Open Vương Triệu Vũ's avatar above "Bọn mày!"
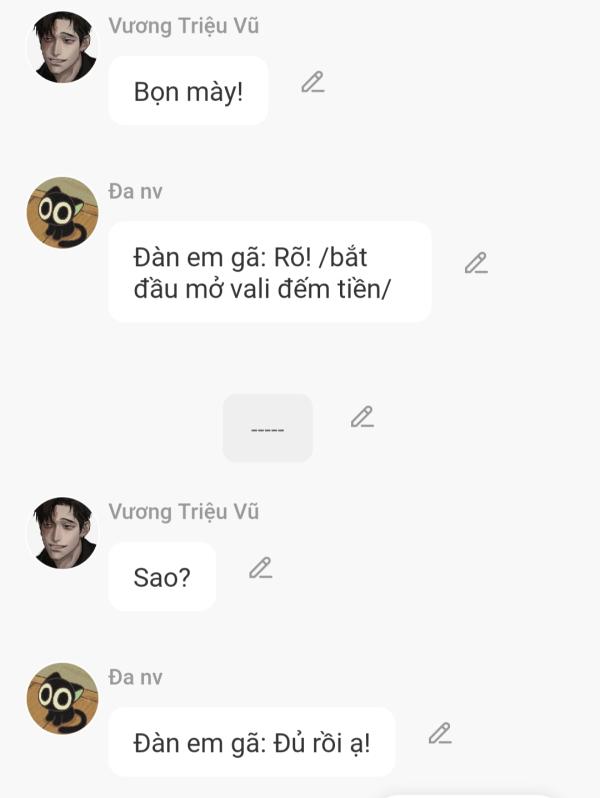Image resolution: width=600 pixels, height=798 pixels. 62,47
